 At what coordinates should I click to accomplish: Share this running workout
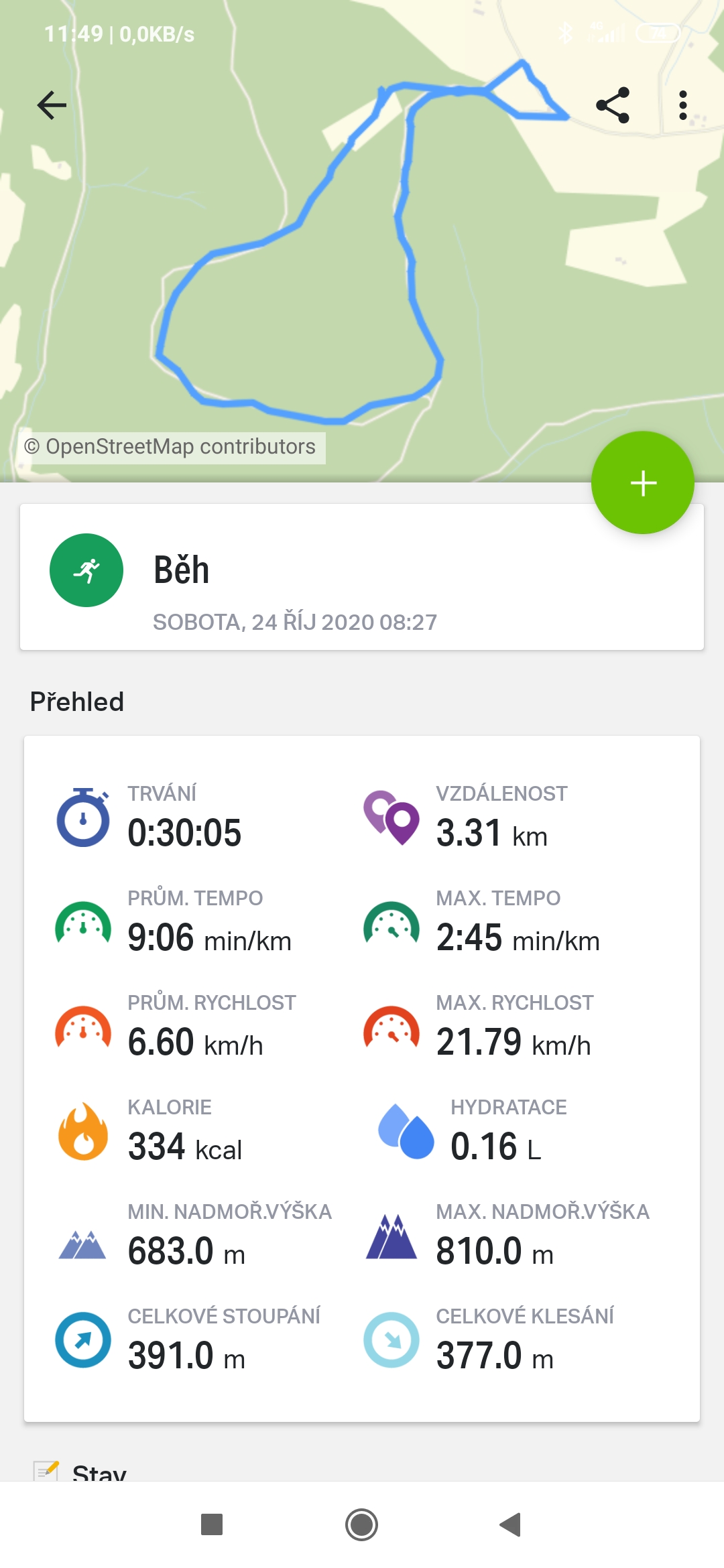[x=613, y=105]
